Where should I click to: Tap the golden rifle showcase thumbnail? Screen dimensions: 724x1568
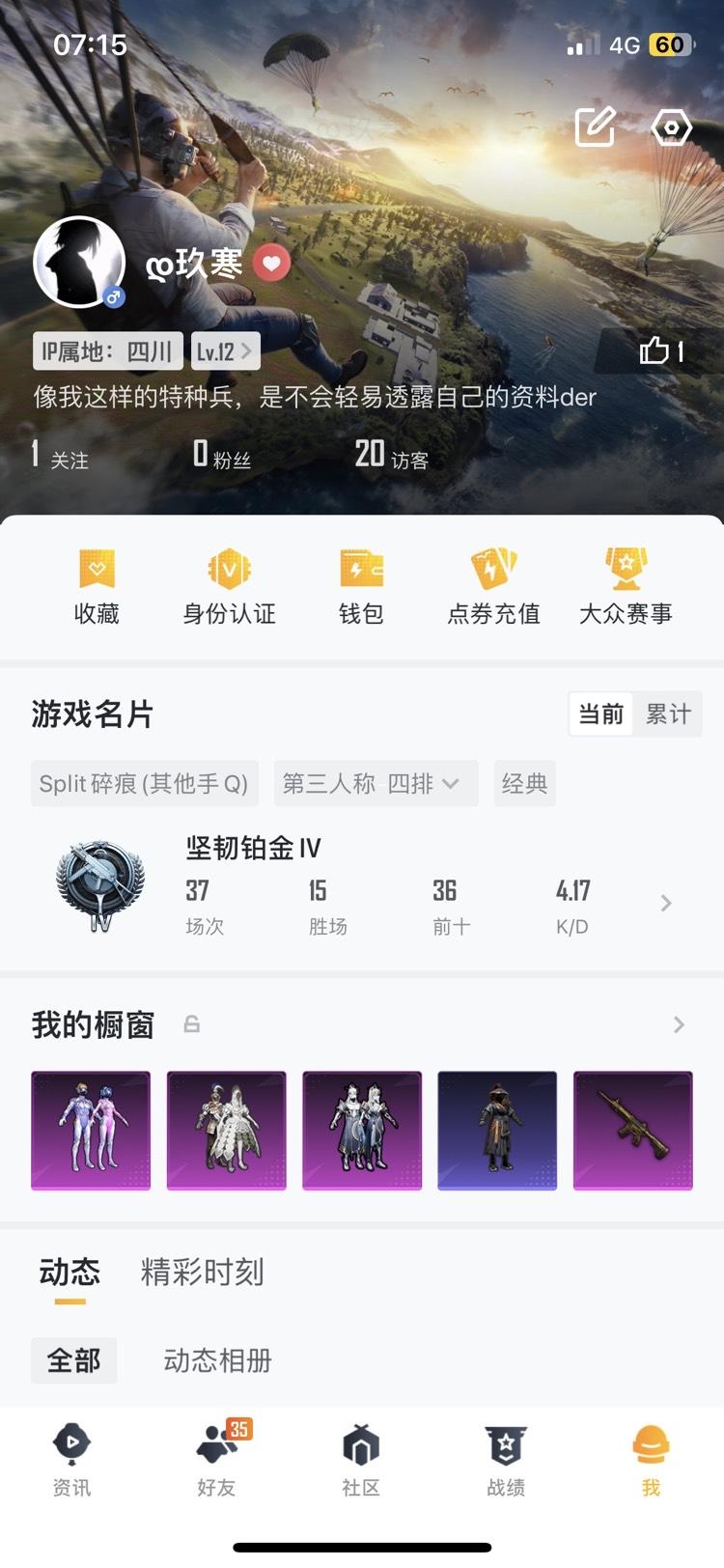632,1130
